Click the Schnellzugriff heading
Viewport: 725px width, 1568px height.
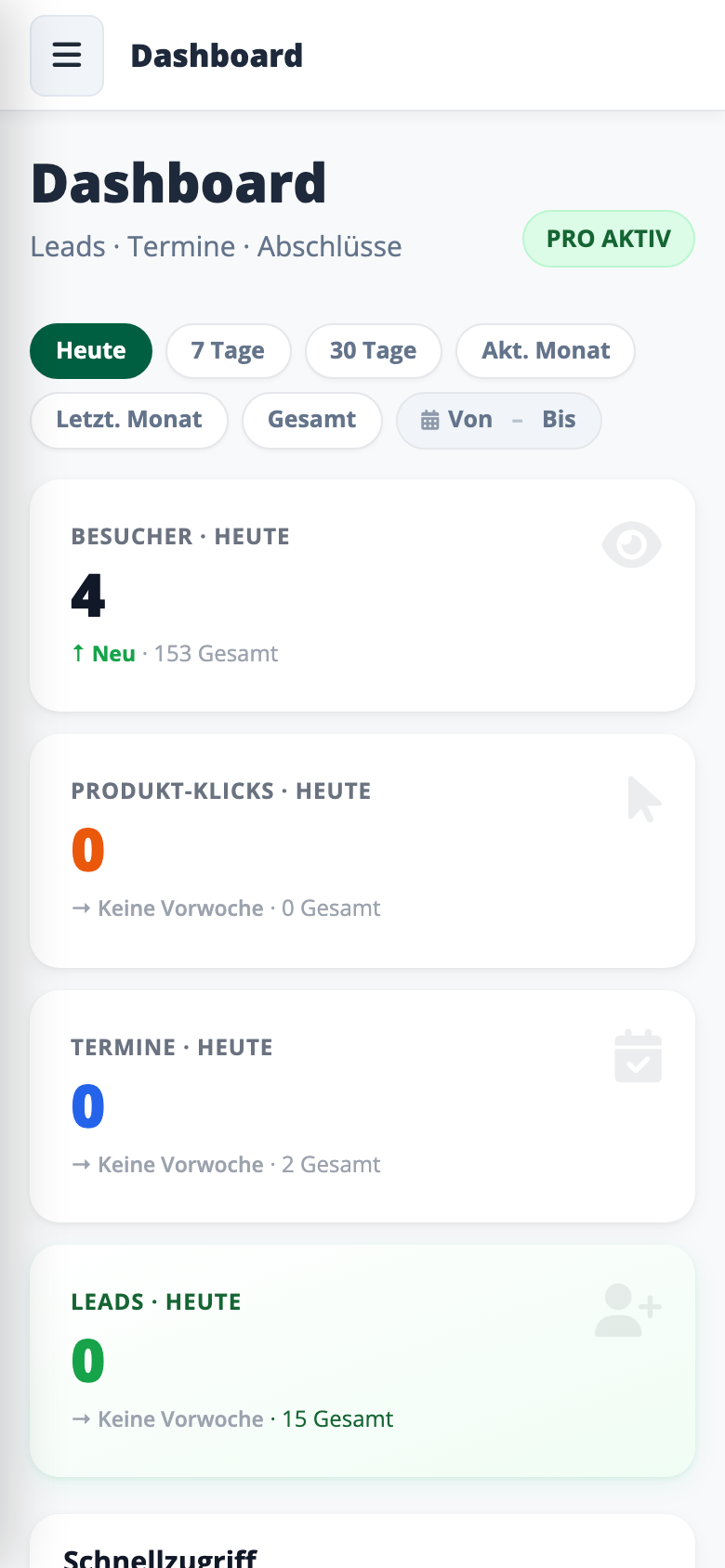(x=159, y=1557)
